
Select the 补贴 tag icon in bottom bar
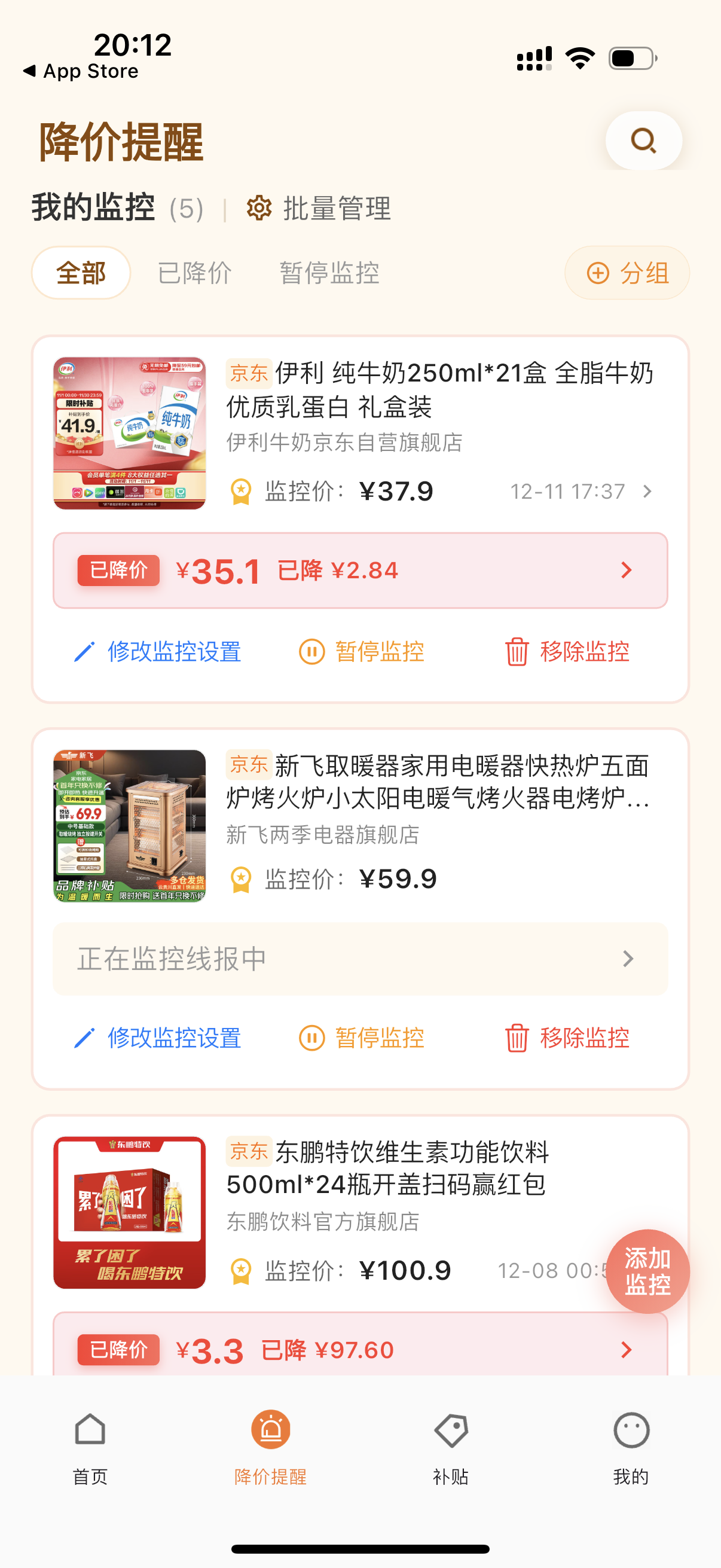point(450,1430)
